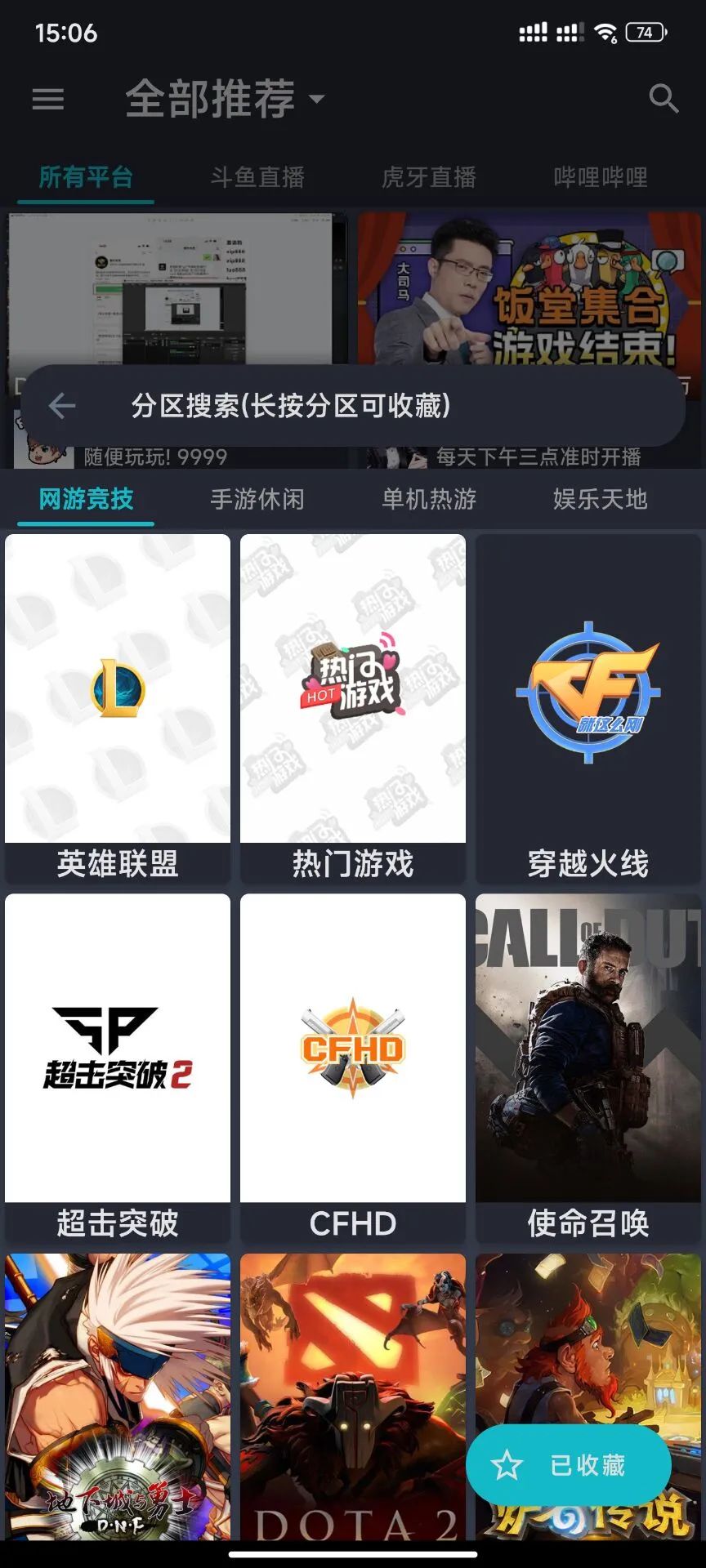Switch to the 娱乐天地 category tab

pos(600,499)
